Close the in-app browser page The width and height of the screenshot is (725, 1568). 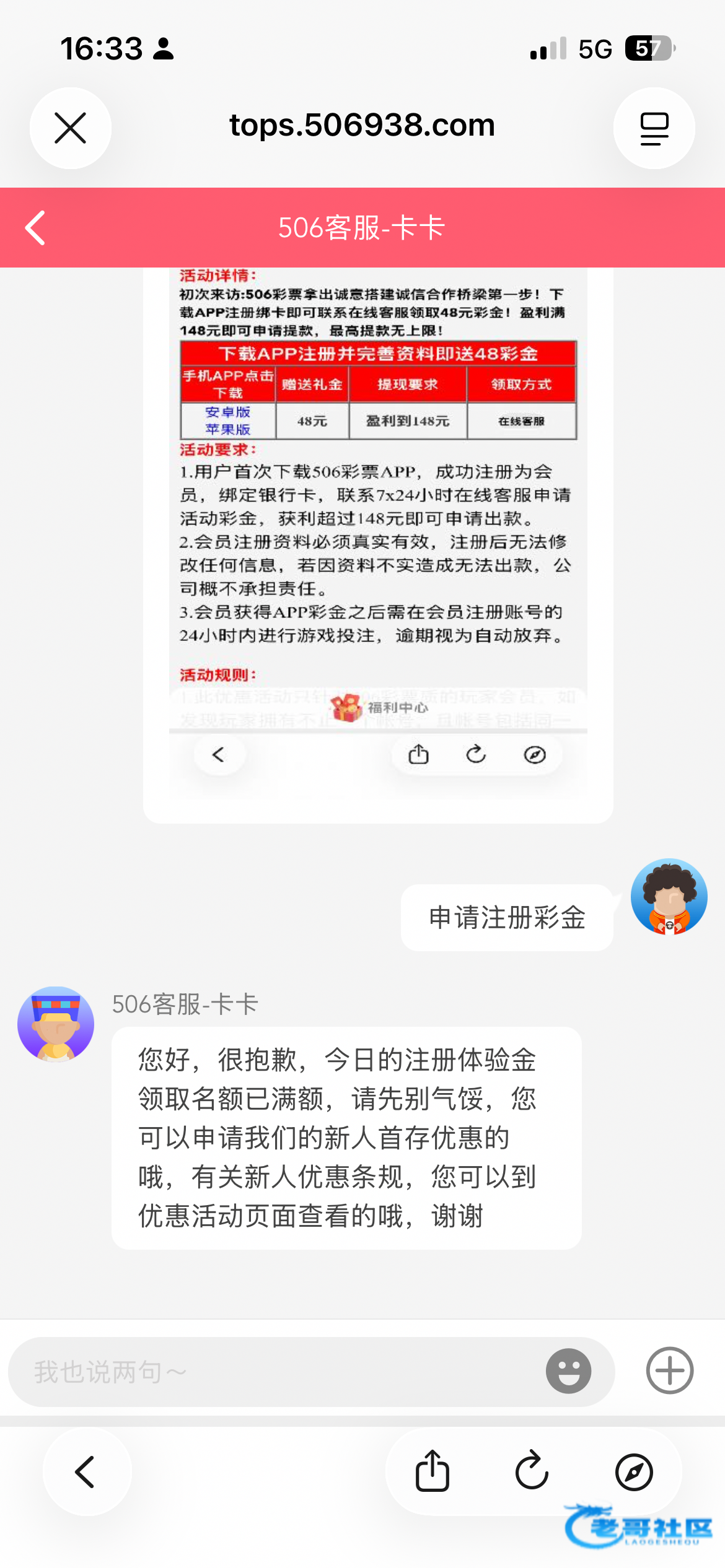[x=70, y=128]
